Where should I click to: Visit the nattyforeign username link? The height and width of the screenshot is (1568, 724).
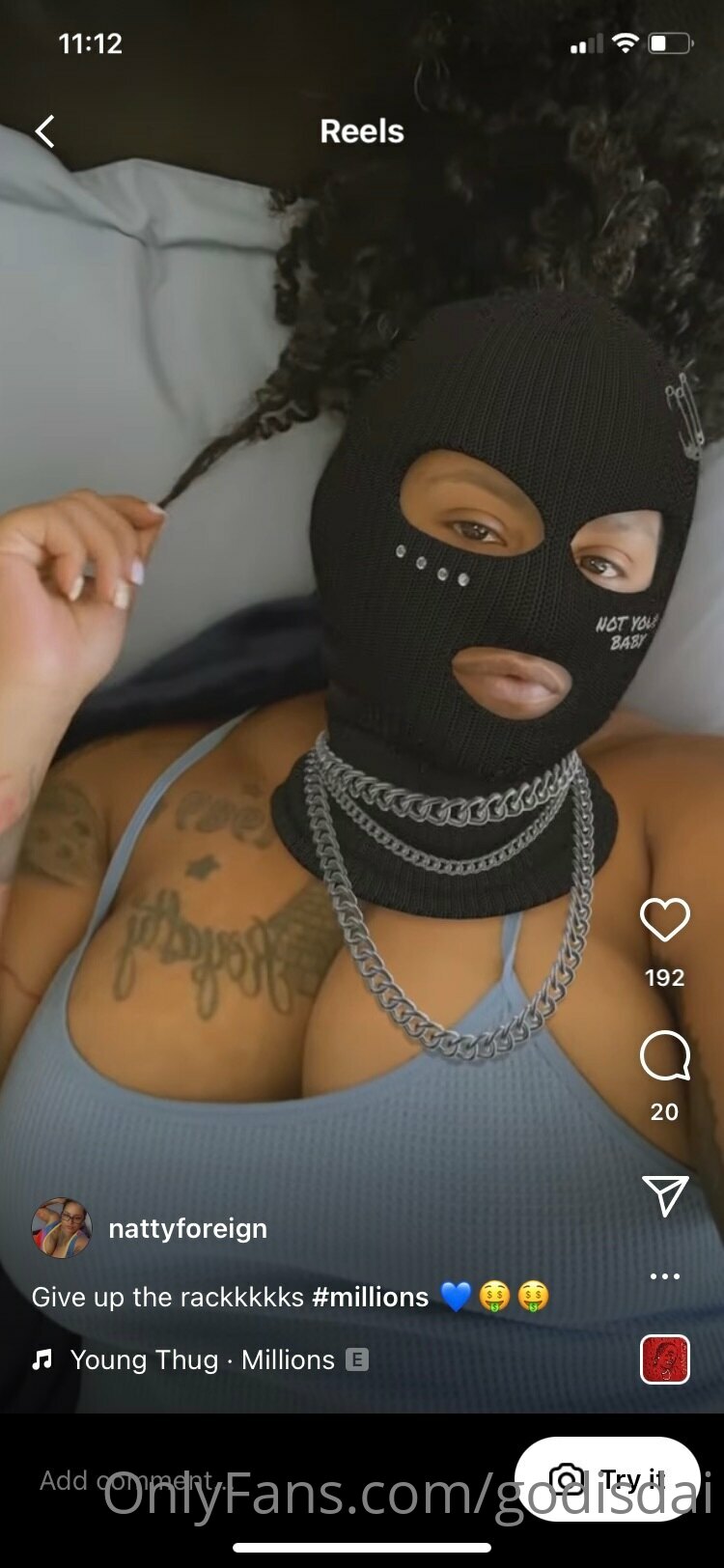187,1228
